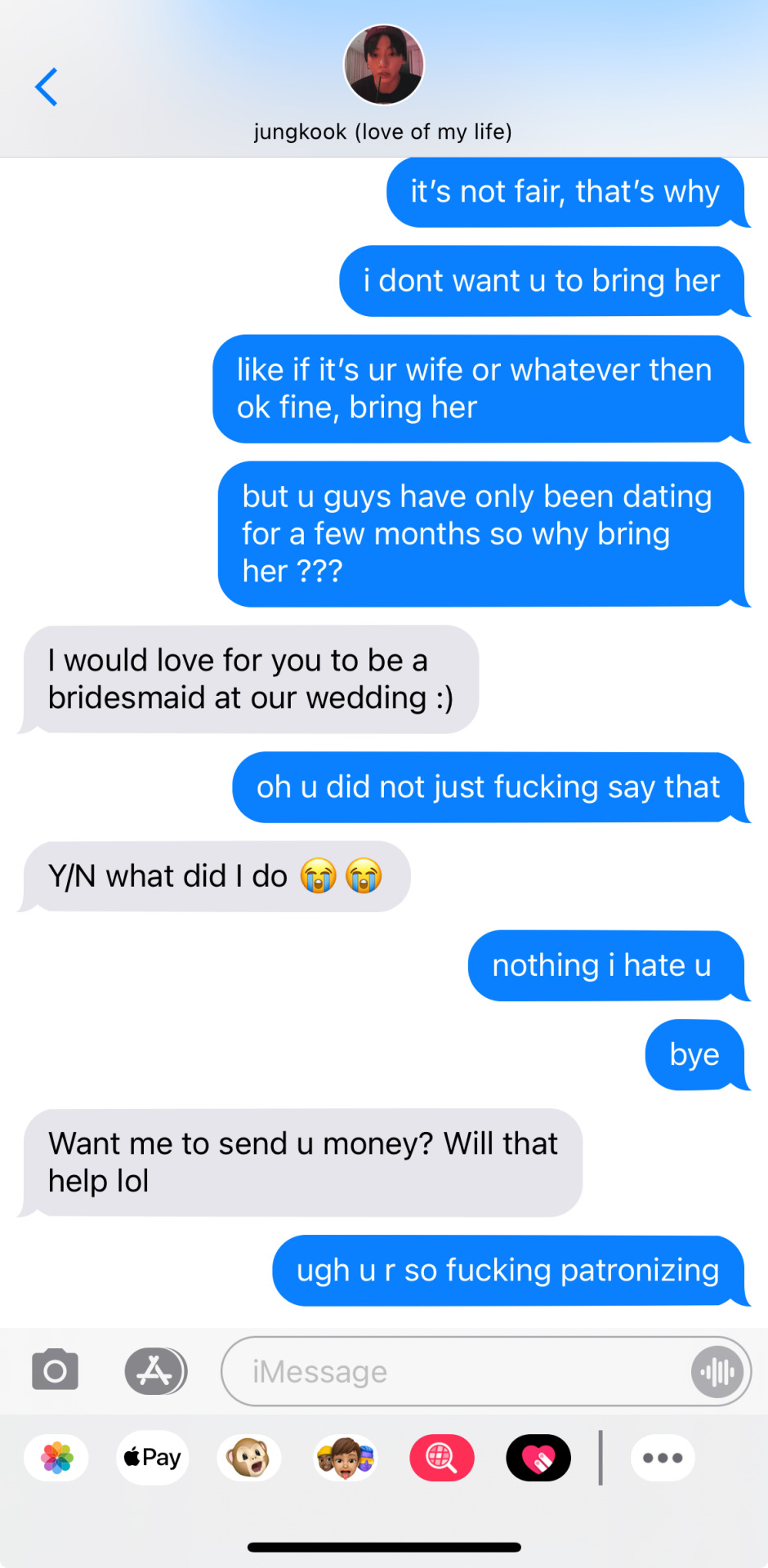Viewport: 768px width, 1568px height.
Task: Open Memoji stickers
Action: pyautogui.click(x=346, y=1458)
